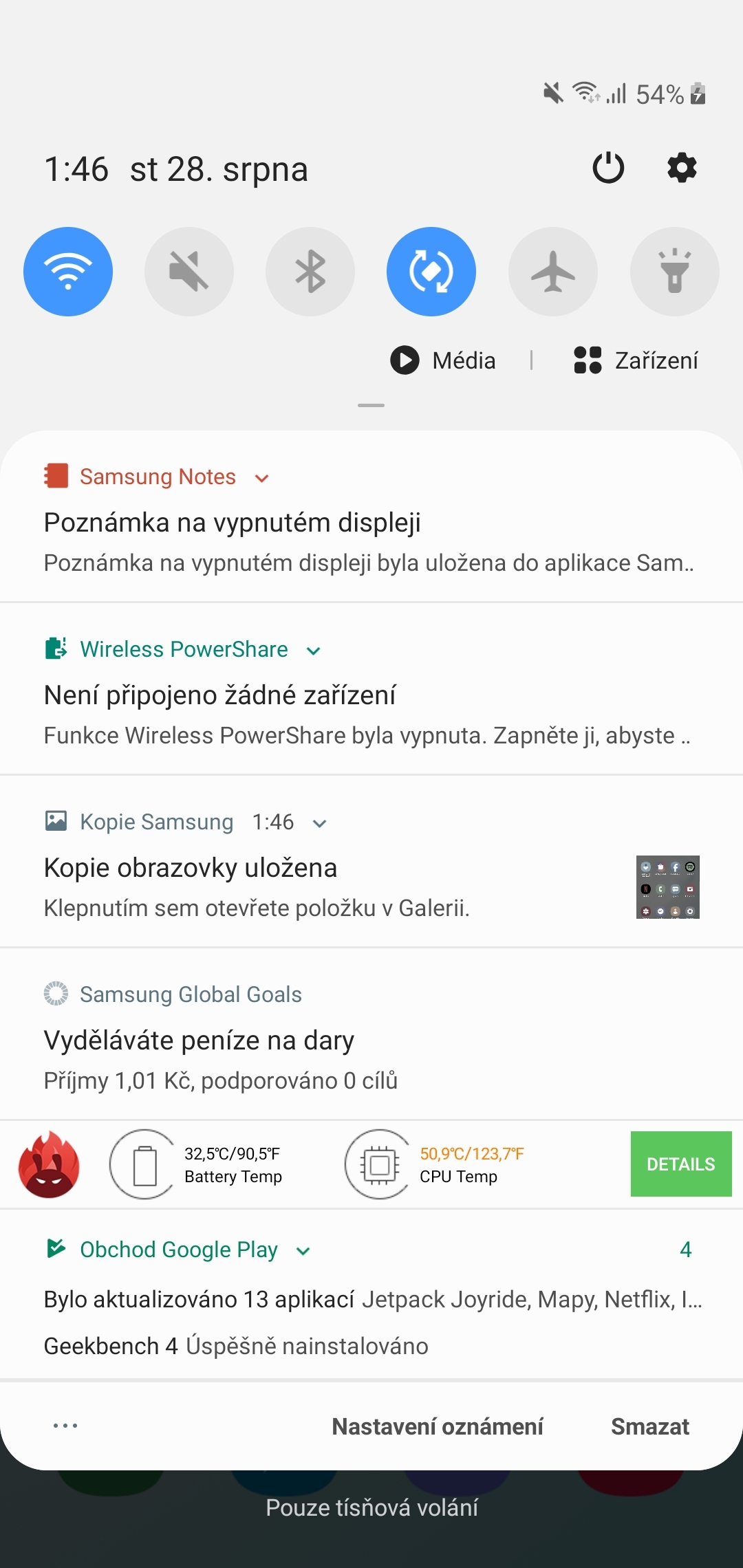Expand the Obchod Google Play notification group
Screen dimensions: 743x1568
click(x=303, y=1250)
